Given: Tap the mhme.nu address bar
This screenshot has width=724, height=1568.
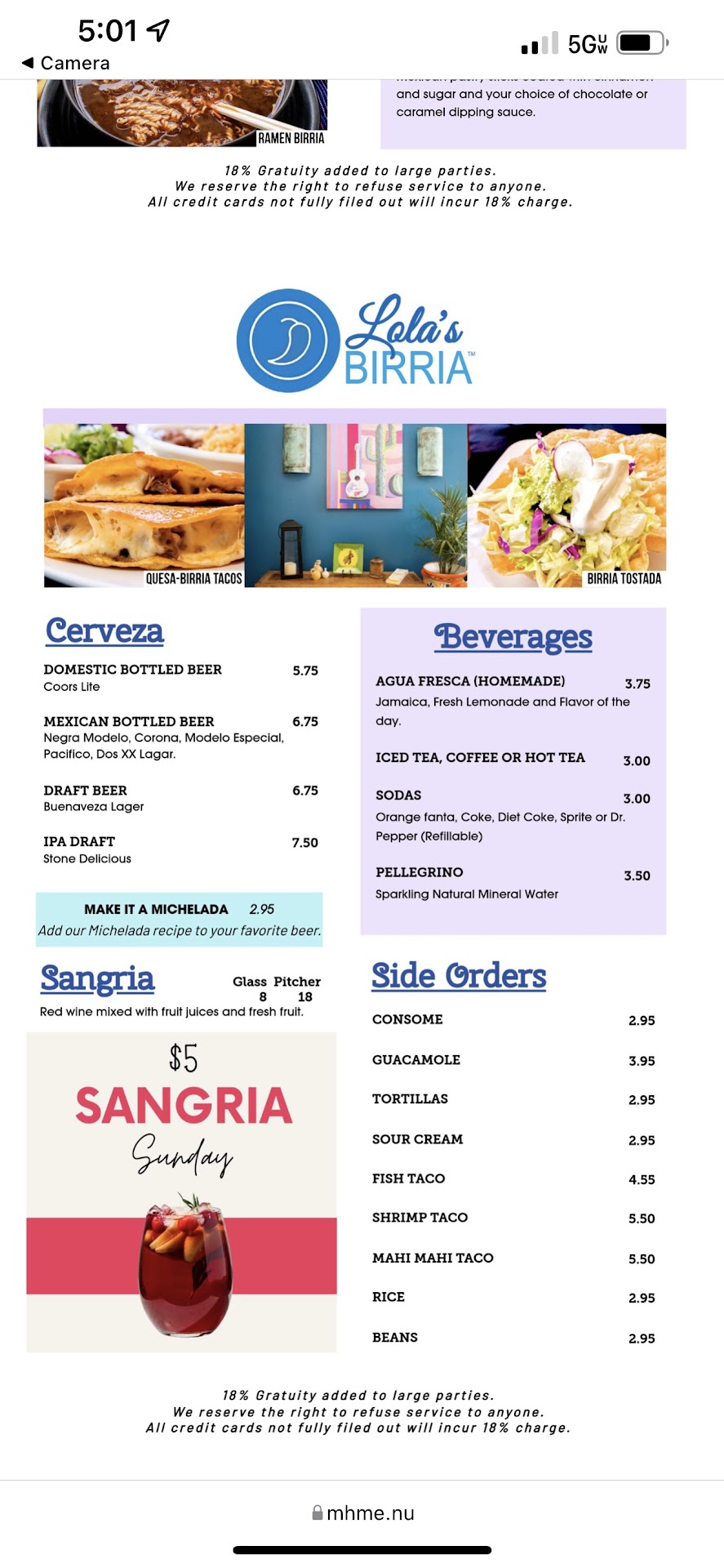Looking at the screenshot, I should (362, 1512).
